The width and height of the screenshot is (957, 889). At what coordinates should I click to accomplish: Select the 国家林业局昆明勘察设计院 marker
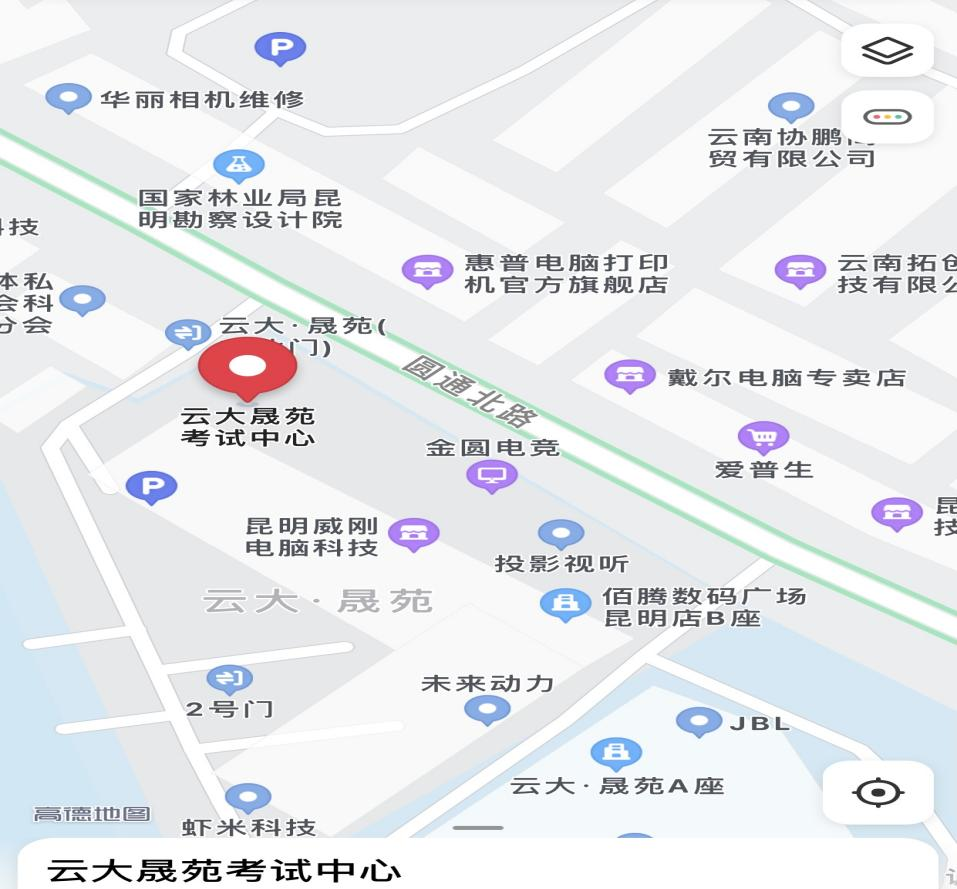click(x=239, y=165)
